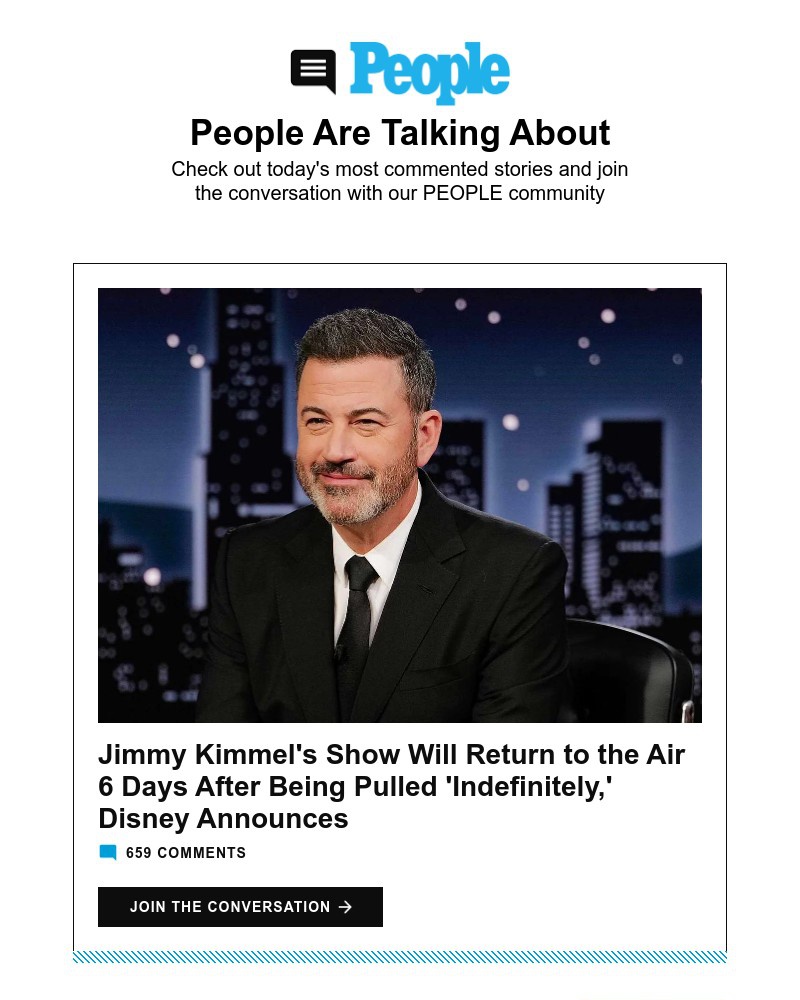Select the Jimmy Kimmel photo

(x=400, y=505)
